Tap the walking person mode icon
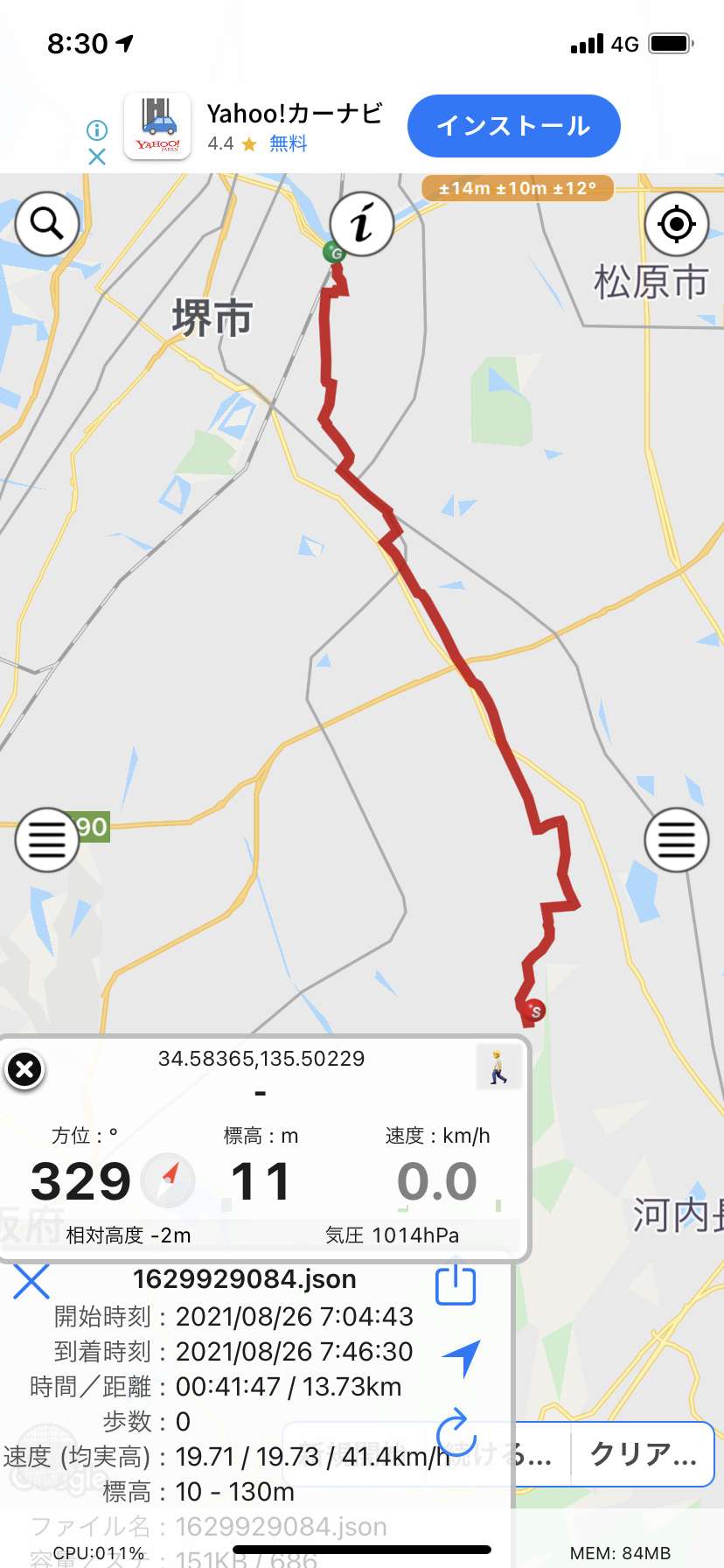The width and height of the screenshot is (724, 1568). coord(498,1067)
